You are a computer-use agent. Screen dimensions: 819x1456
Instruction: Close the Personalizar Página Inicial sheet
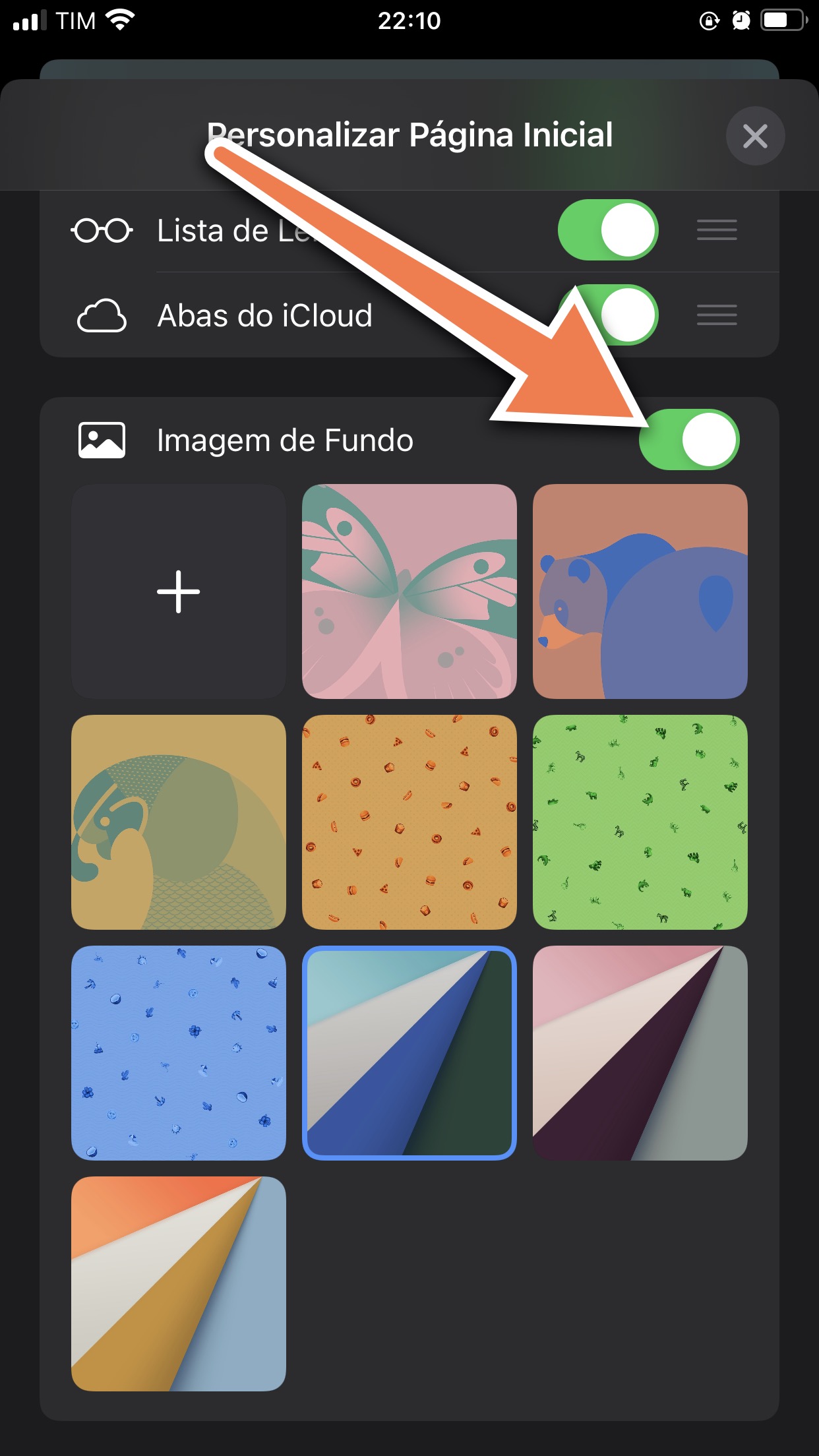pyautogui.click(x=754, y=136)
